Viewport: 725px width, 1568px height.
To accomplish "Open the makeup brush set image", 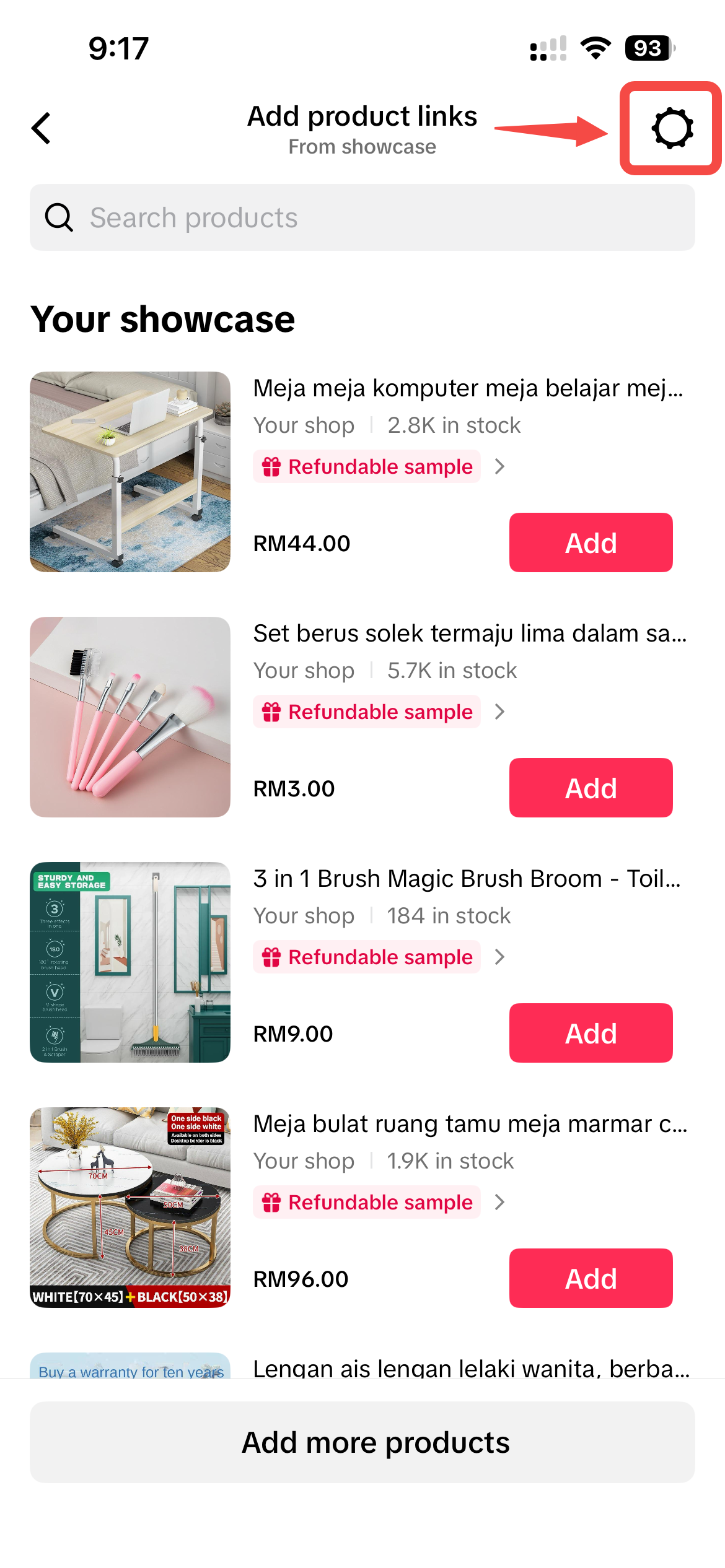I will 130,716.
